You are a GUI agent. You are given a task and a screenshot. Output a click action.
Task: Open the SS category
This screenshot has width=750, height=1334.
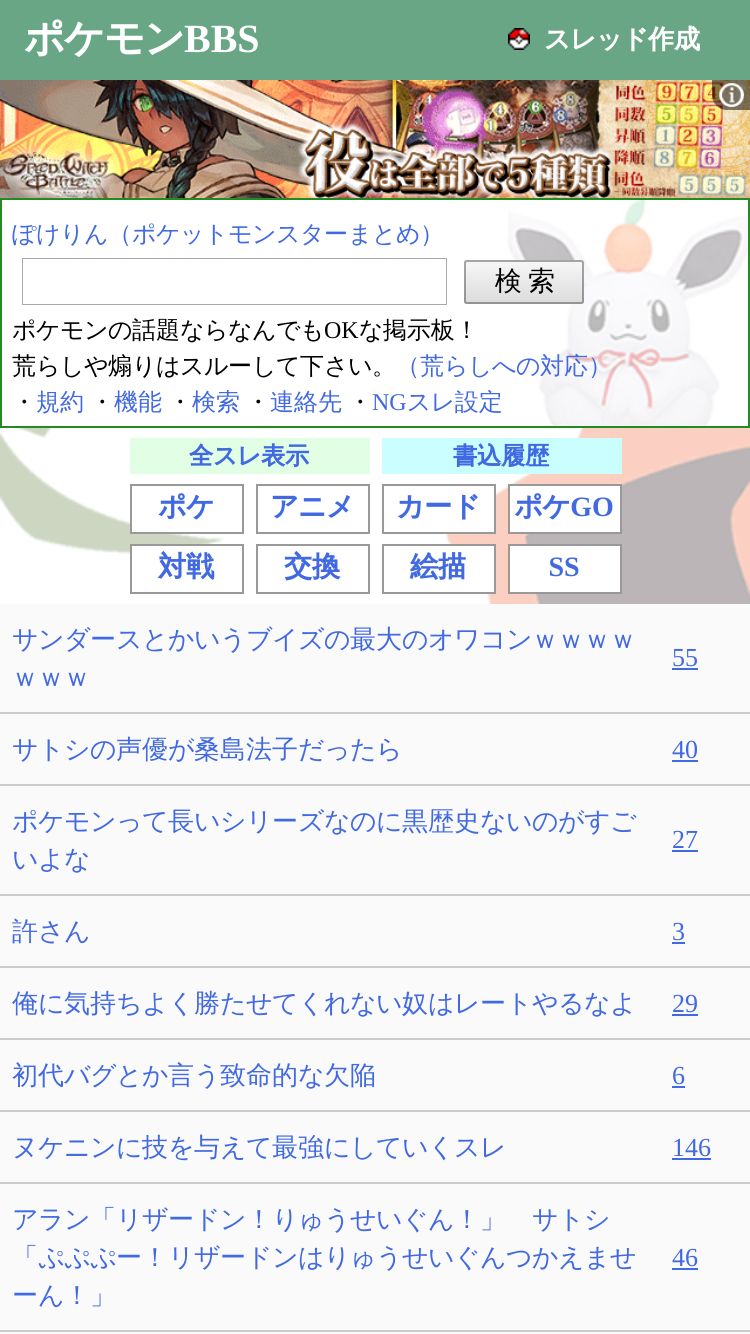[564, 568]
